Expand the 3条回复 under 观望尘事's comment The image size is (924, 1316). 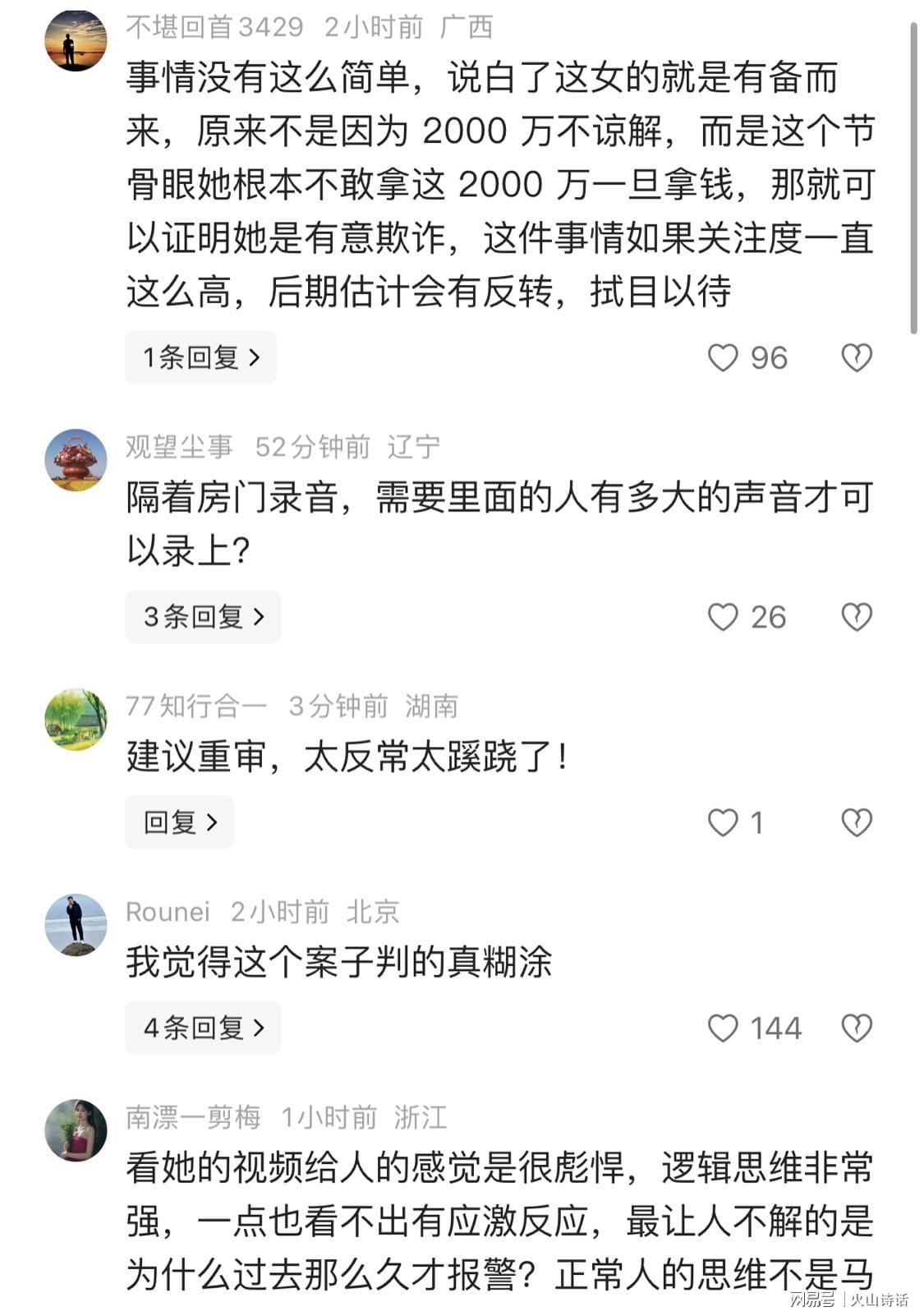(203, 617)
